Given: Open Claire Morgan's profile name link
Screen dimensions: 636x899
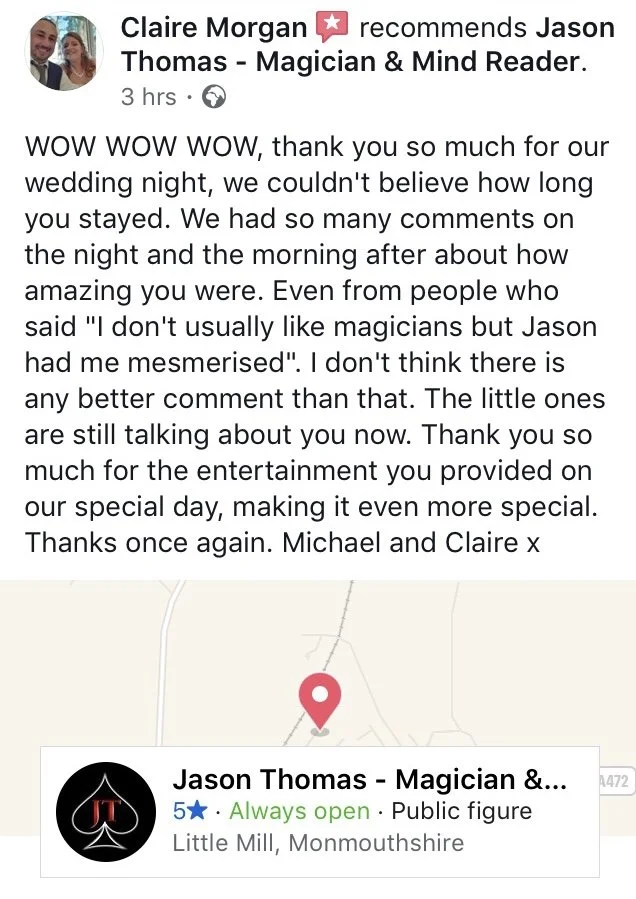Looking at the screenshot, I should point(214,28).
